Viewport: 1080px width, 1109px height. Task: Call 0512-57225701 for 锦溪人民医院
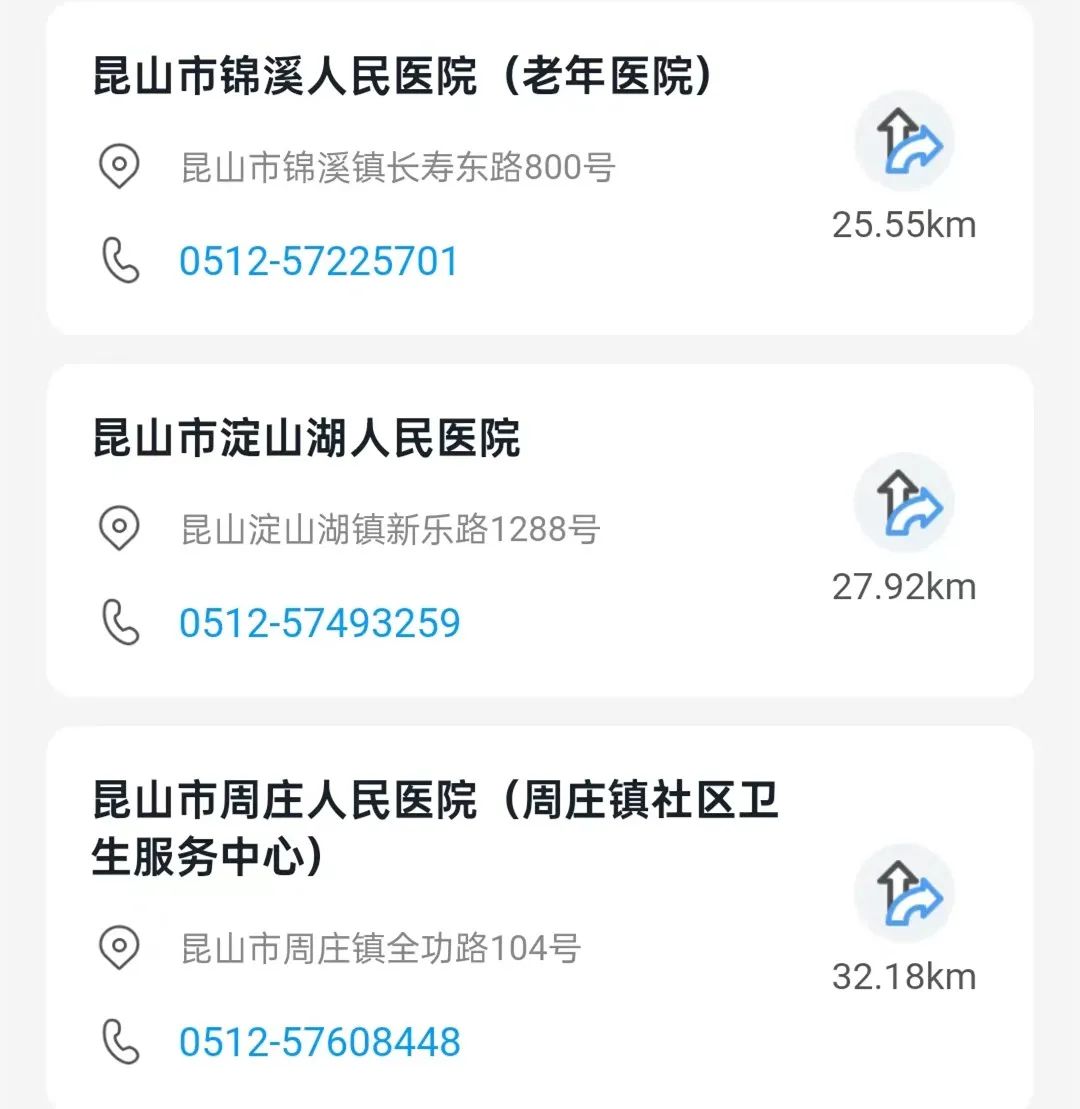318,262
